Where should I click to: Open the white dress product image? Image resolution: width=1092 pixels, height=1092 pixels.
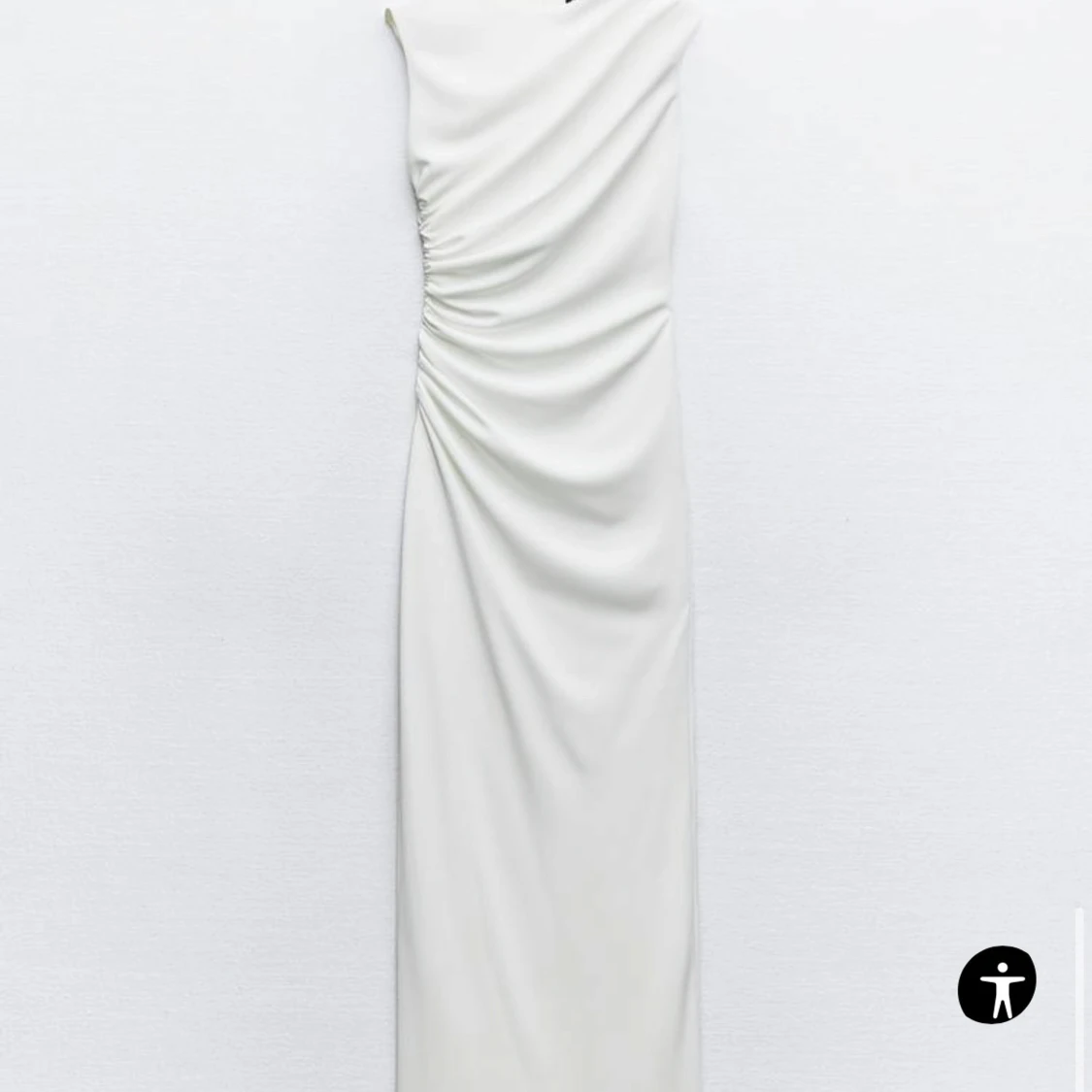544,544
